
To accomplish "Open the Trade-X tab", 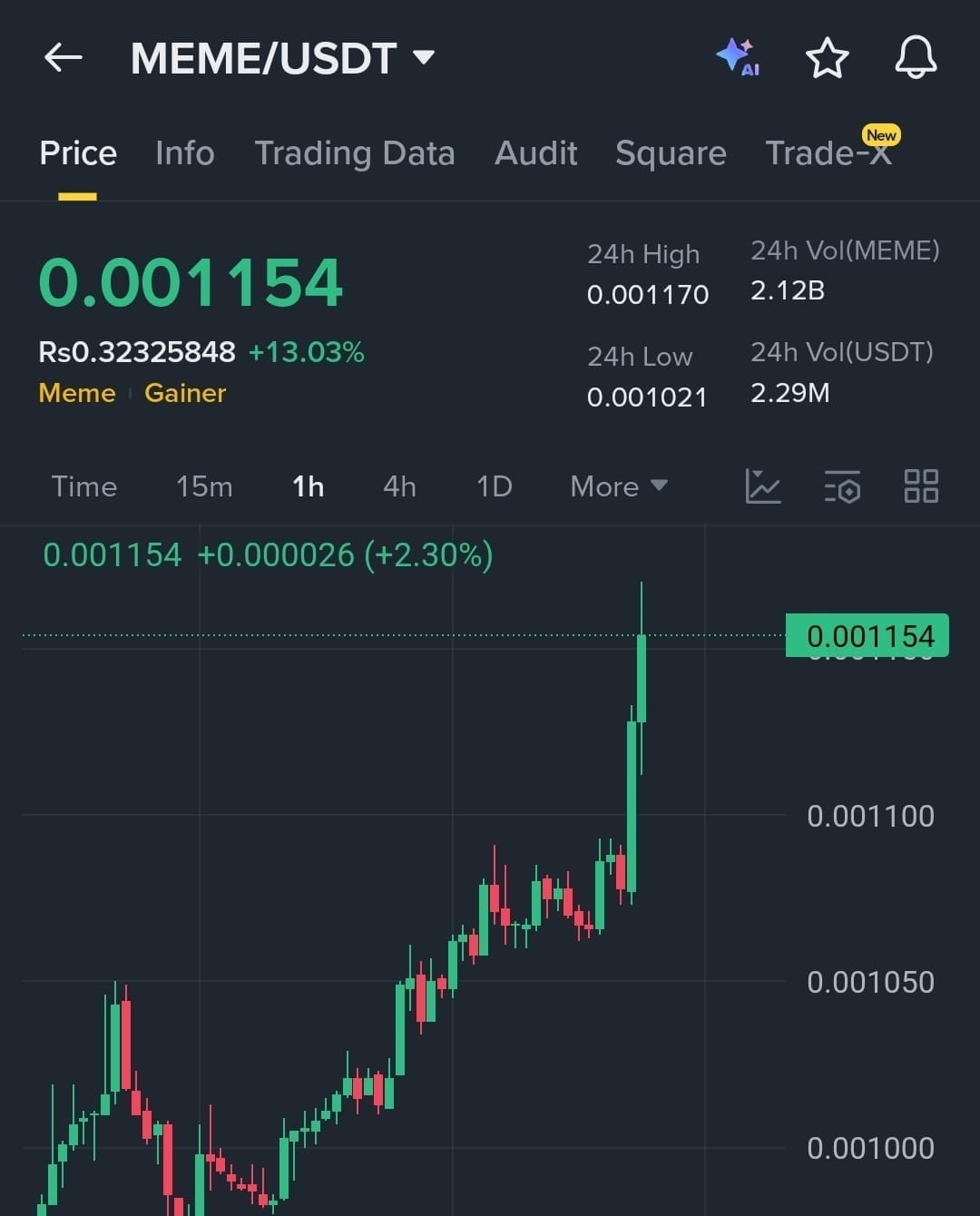I will coord(828,153).
